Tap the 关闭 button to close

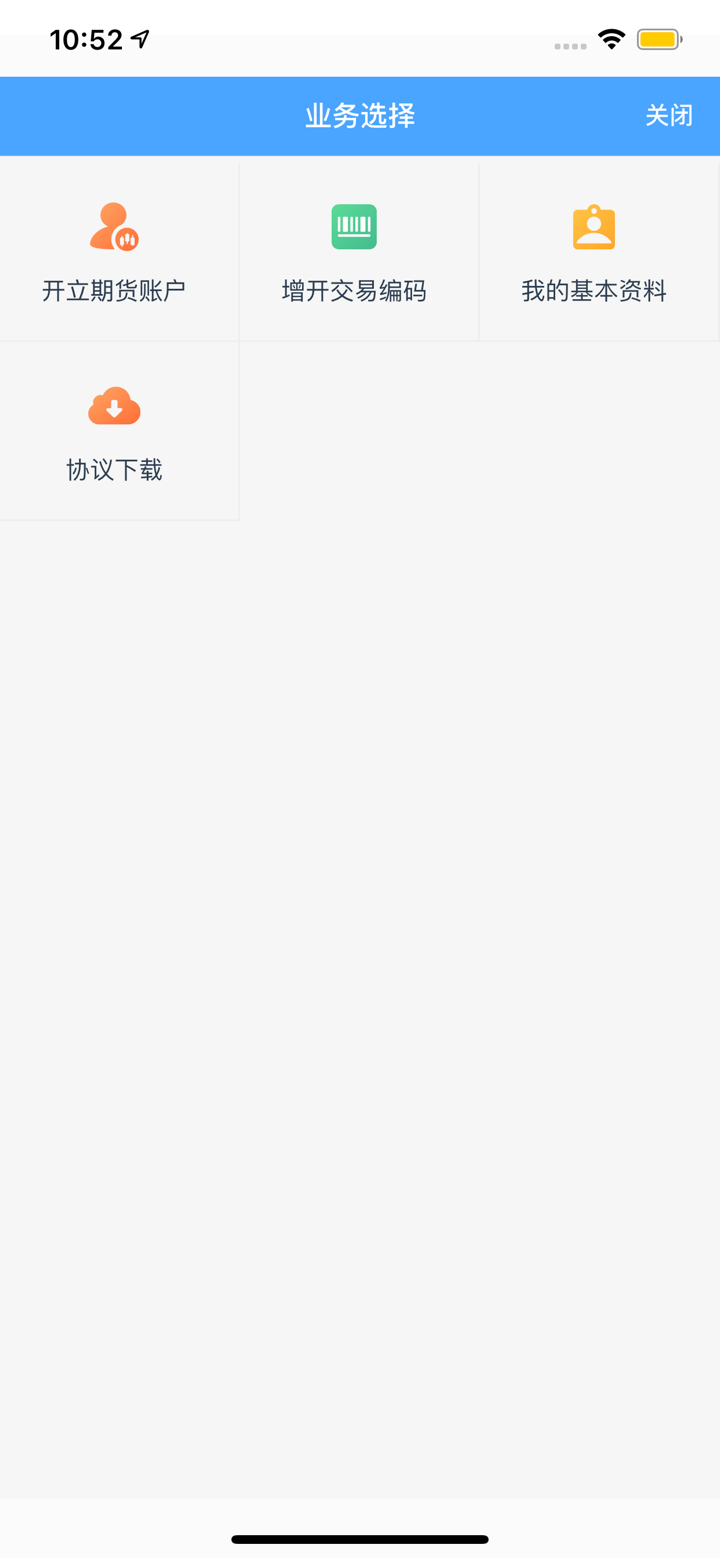pos(668,116)
